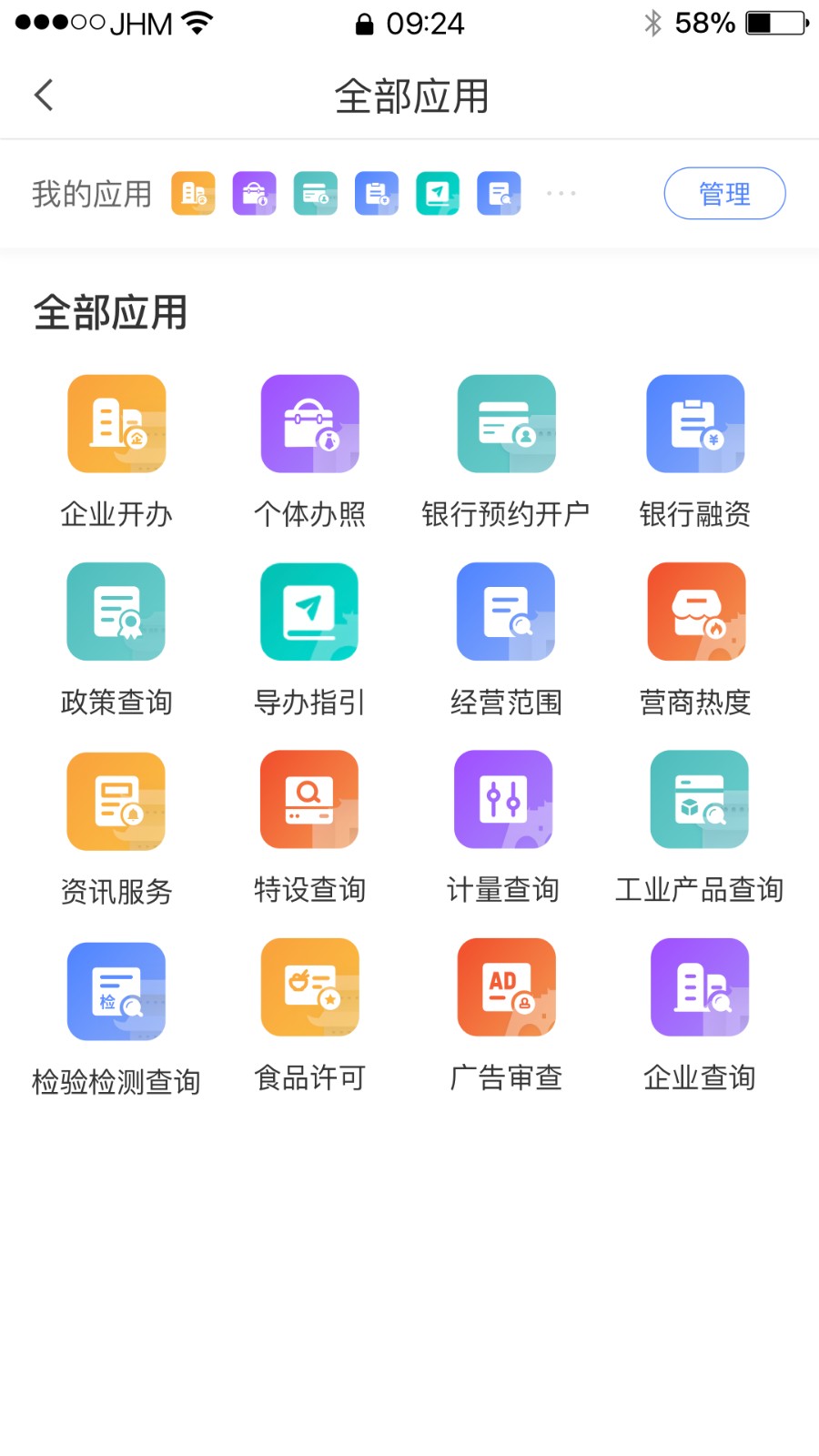Select the first small icon beside 我的应用
The width and height of the screenshot is (819, 1456).
click(x=192, y=193)
